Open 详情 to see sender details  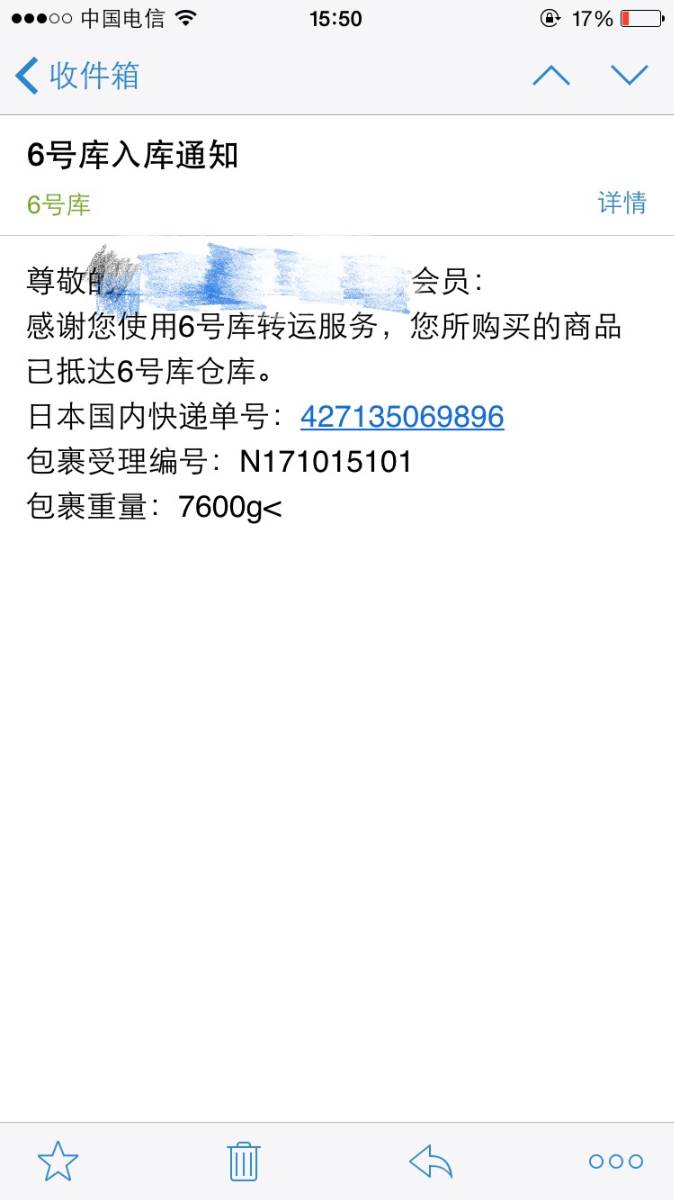pos(622,203)
